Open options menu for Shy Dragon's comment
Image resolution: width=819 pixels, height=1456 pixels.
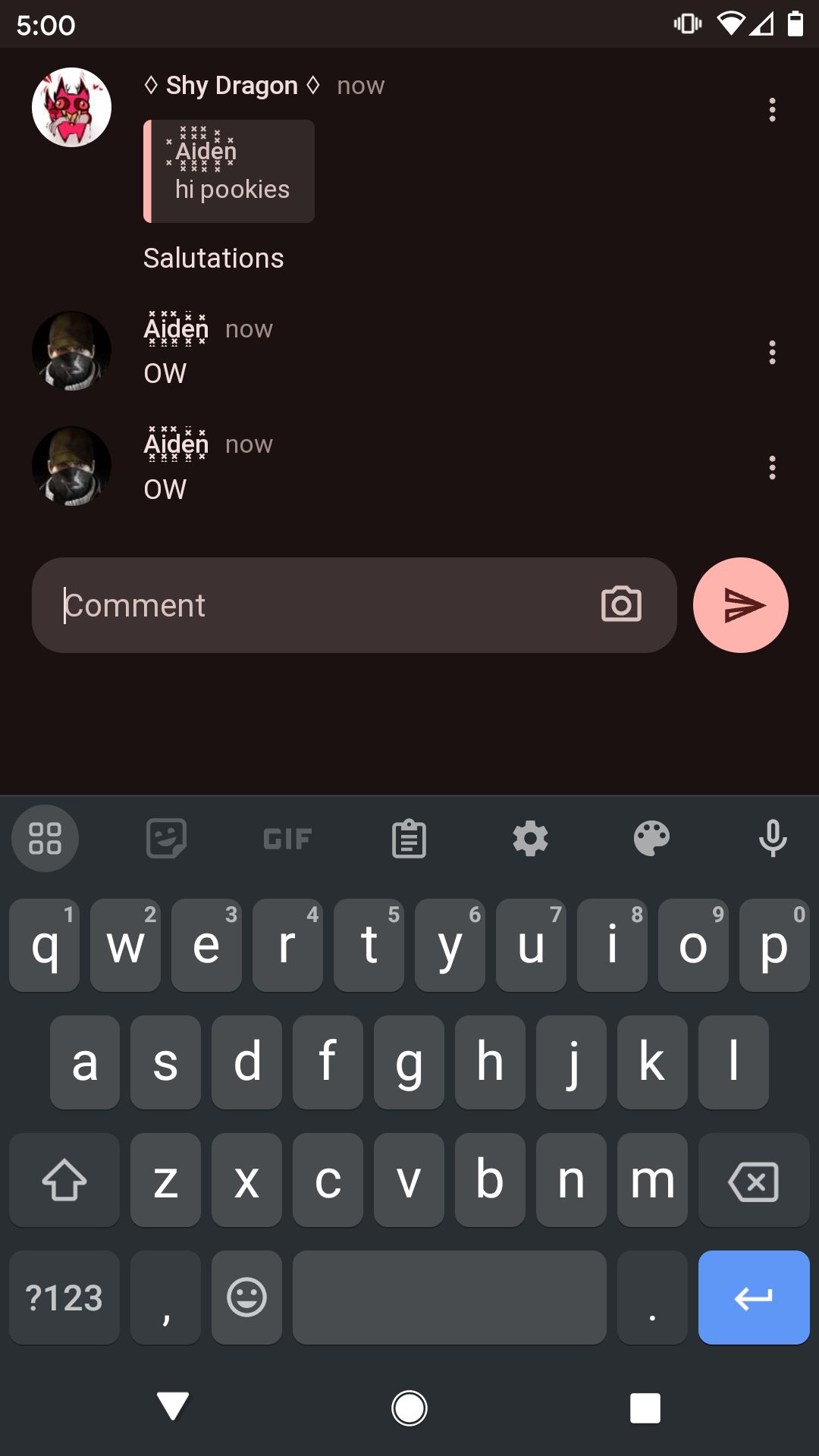tap(772, 110)
